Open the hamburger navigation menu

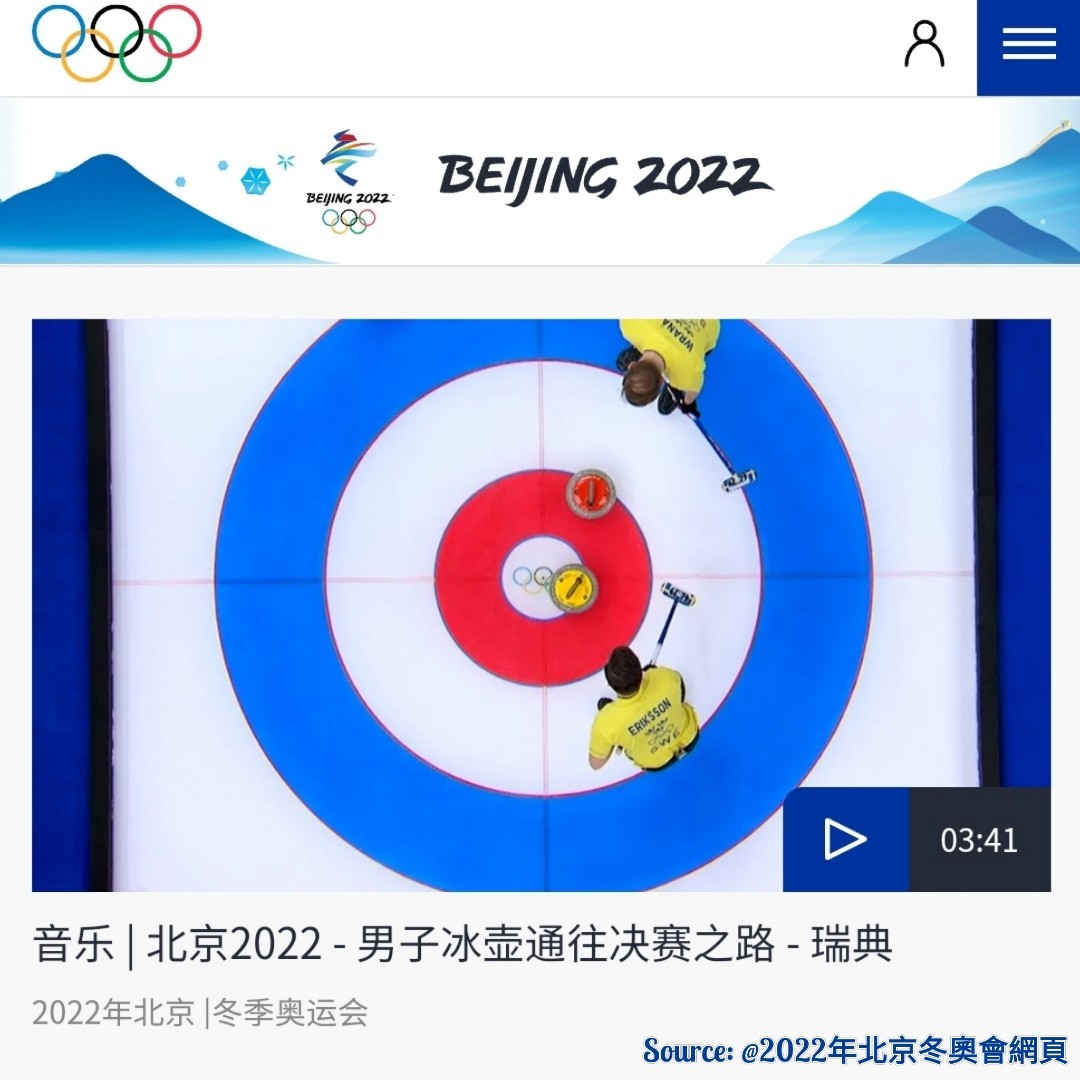[x=1028, y=45]
